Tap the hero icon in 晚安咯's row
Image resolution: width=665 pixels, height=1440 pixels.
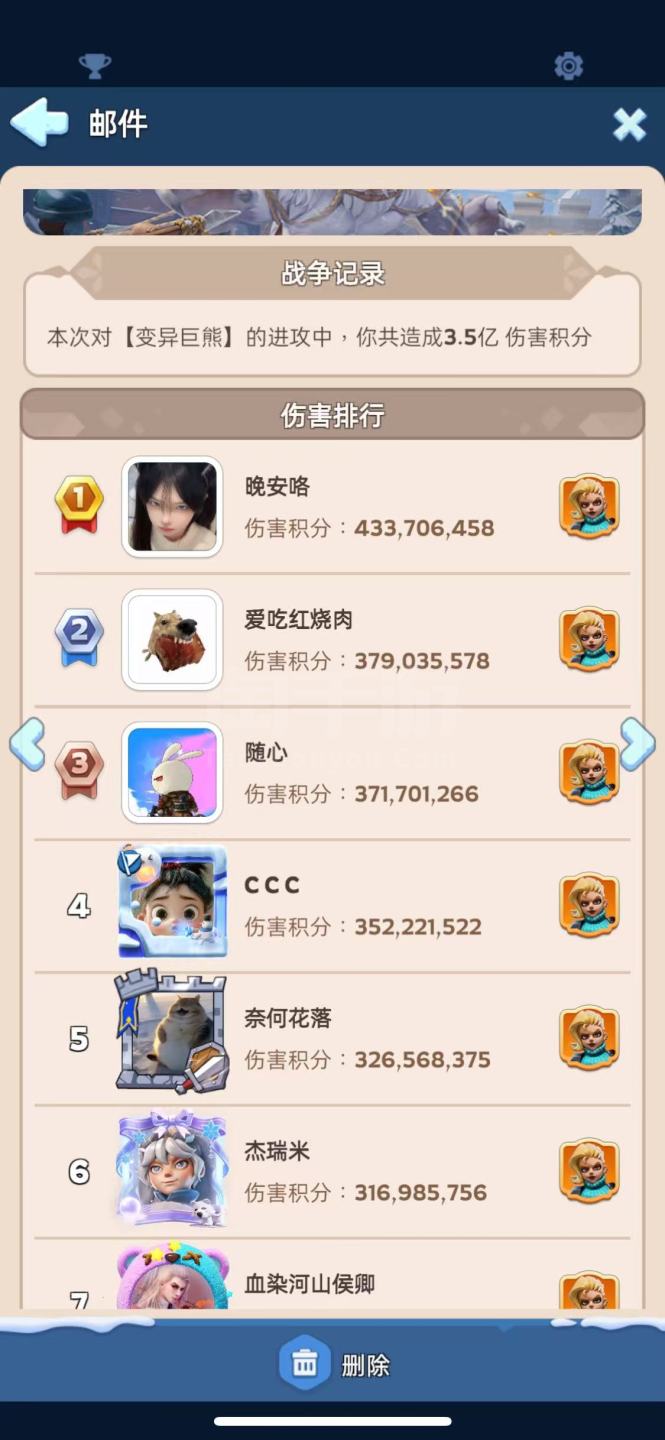click(x=589, y=507)
